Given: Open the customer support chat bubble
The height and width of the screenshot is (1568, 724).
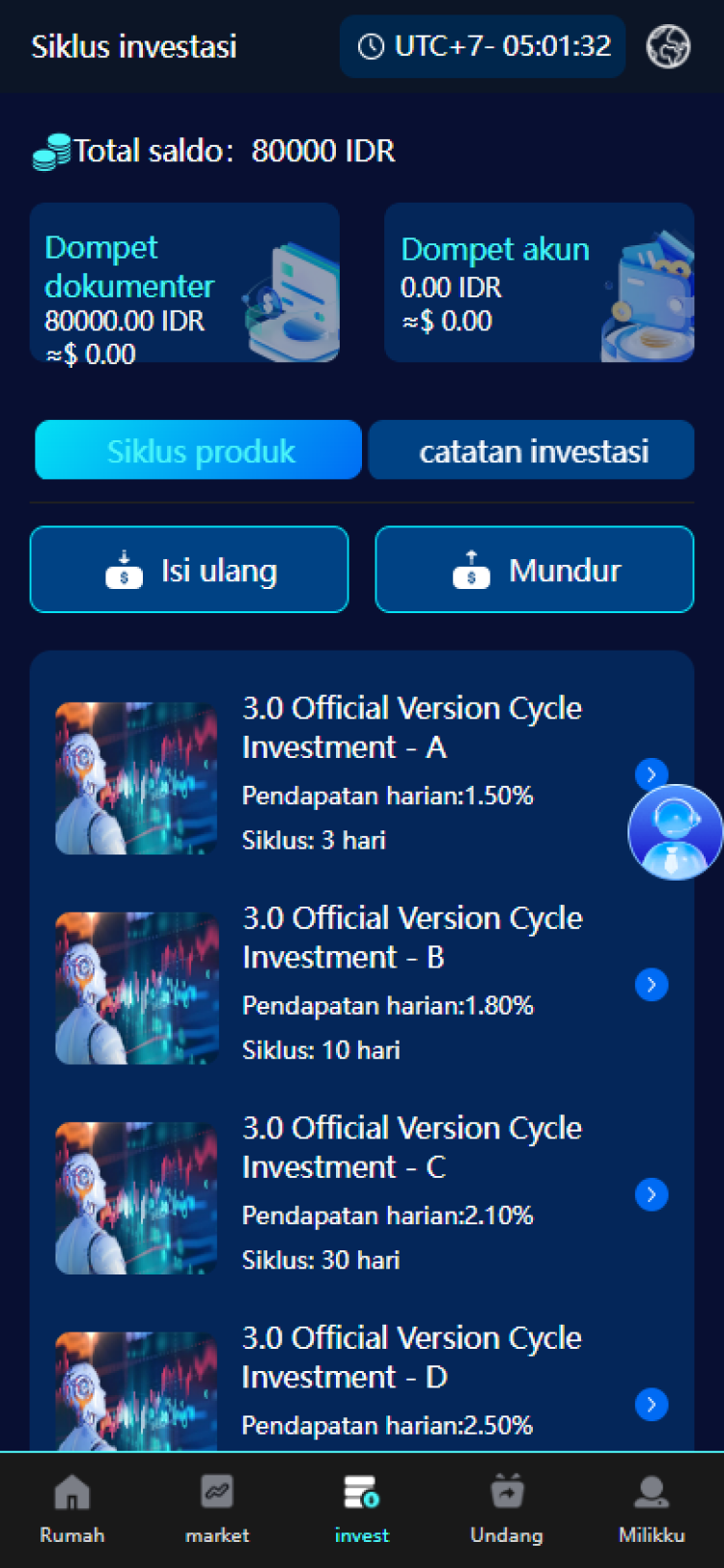Looking at the screenshot, I should click(x=675, y=831).
